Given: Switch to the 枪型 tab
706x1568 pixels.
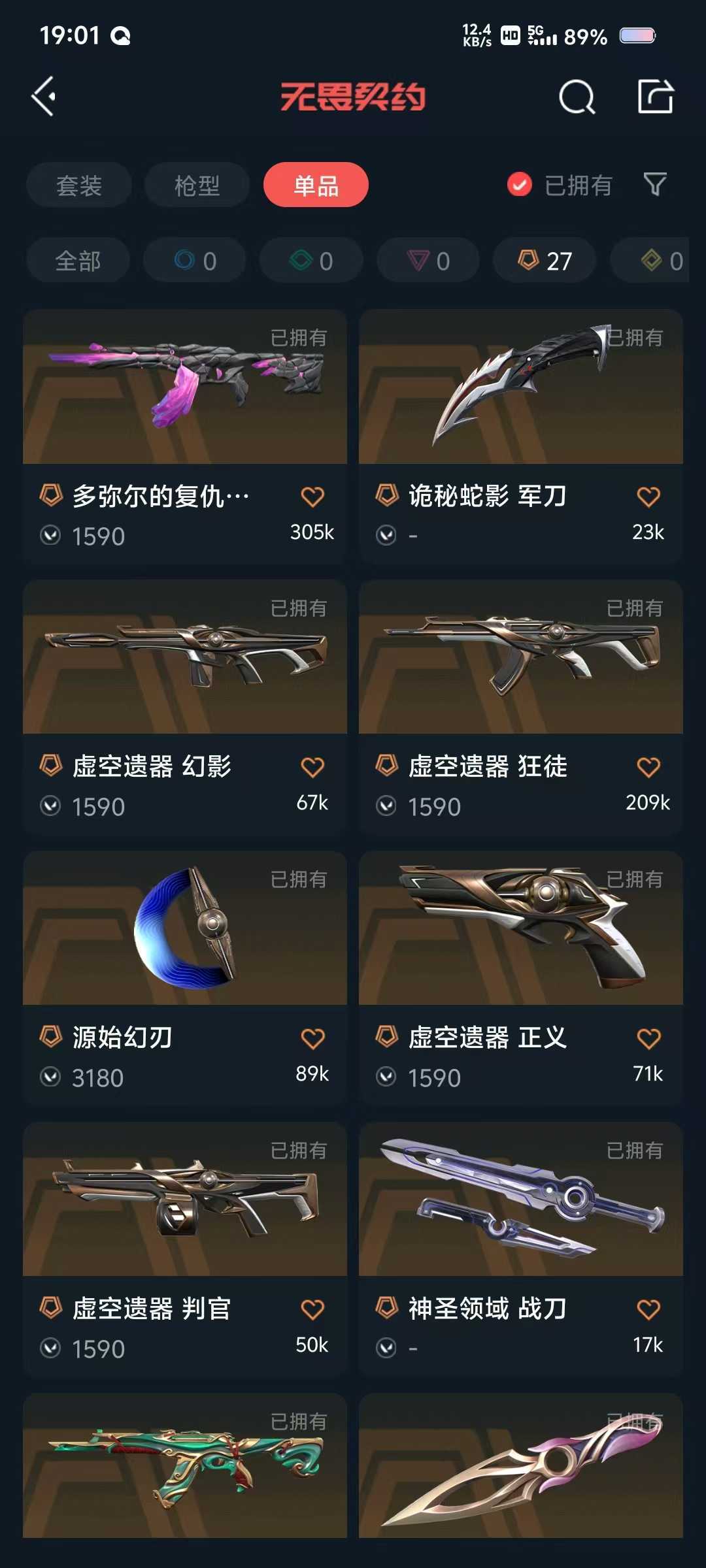Looking at the screenshot, I should pyautogui.click(x=197, y=186).
